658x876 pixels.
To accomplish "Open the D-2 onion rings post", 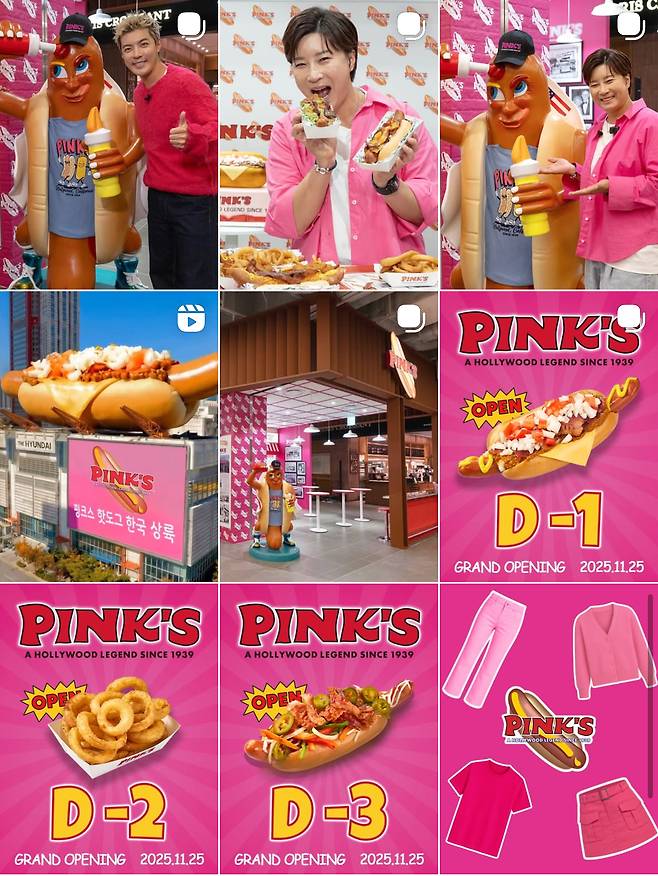I will 109,729.
